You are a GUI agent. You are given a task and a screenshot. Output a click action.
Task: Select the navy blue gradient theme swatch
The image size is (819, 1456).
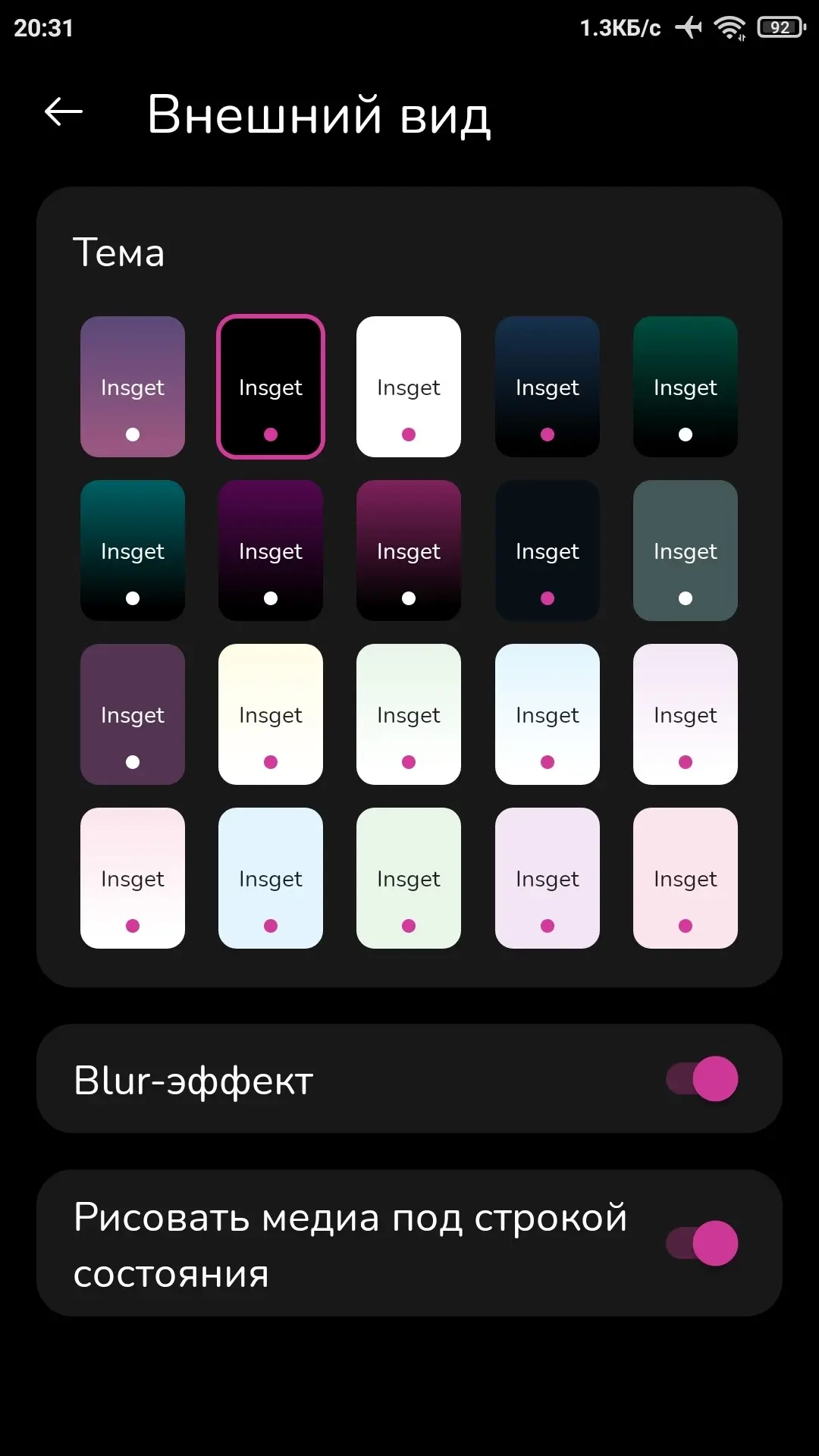click(548, 387)
